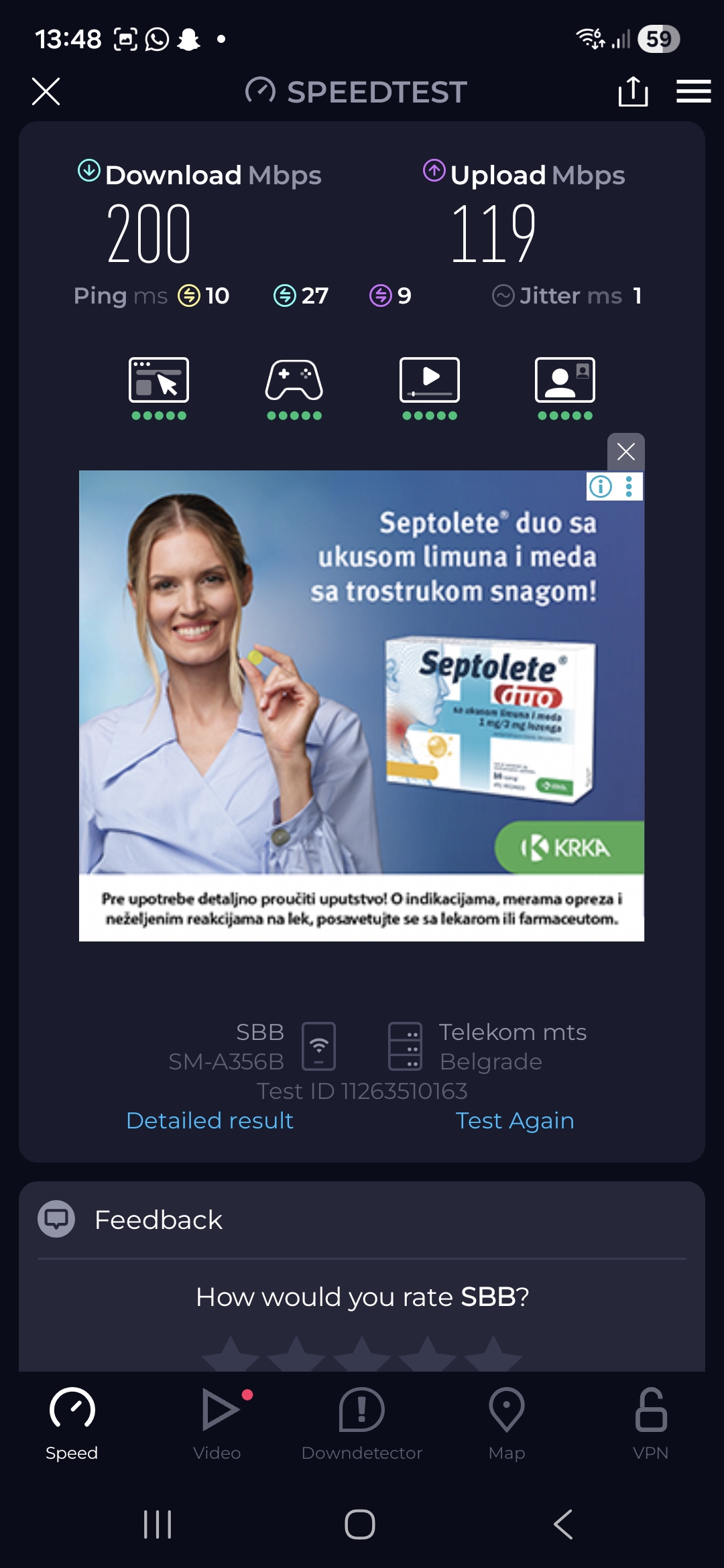Open the ad info icon
This screenshot has height=1568, width=724.
pos(601,486)
